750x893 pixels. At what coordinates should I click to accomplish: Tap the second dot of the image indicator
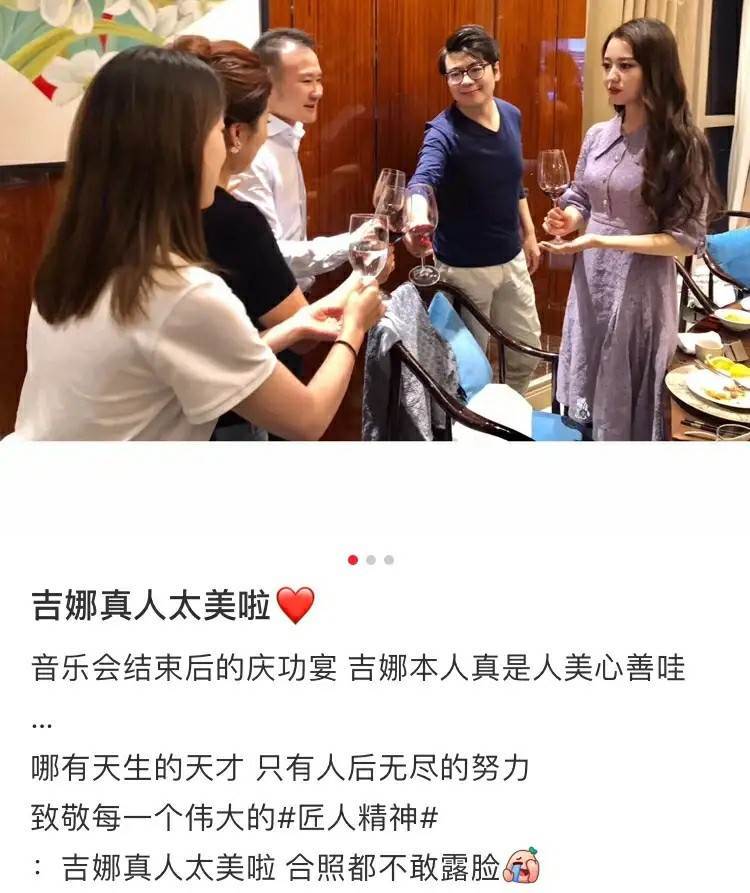tap(371, 560)
